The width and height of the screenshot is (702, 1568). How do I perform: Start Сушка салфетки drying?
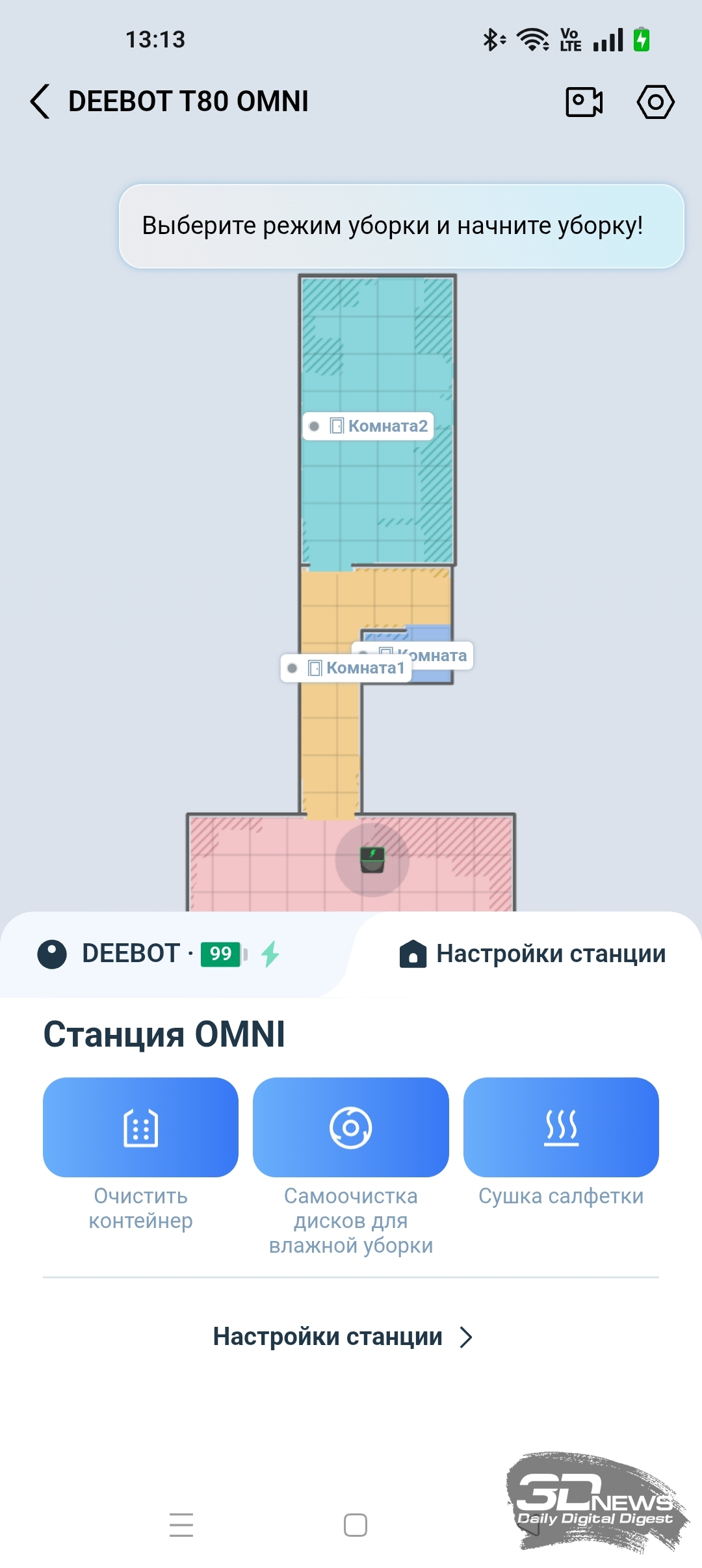coord(561,1127)
